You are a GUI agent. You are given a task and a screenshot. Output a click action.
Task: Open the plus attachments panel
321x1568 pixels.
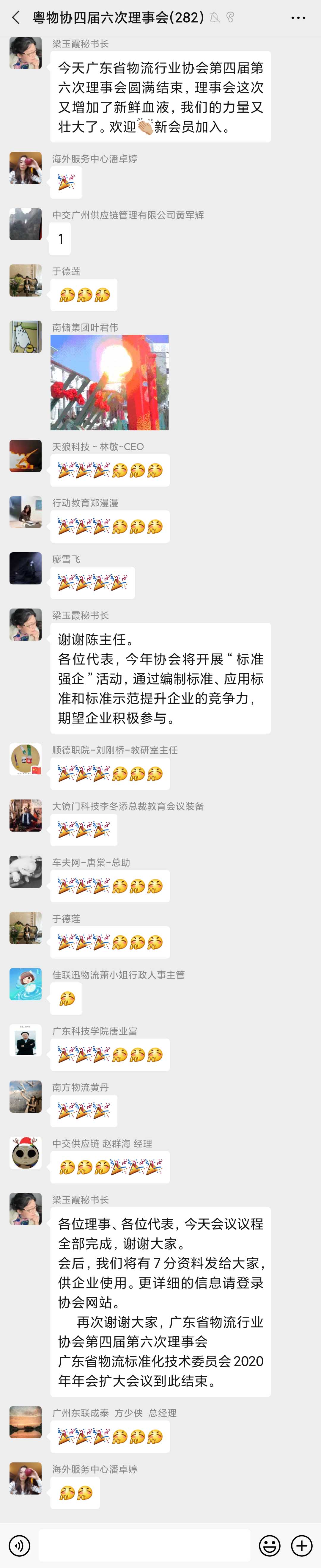(x=302, y=1545)
